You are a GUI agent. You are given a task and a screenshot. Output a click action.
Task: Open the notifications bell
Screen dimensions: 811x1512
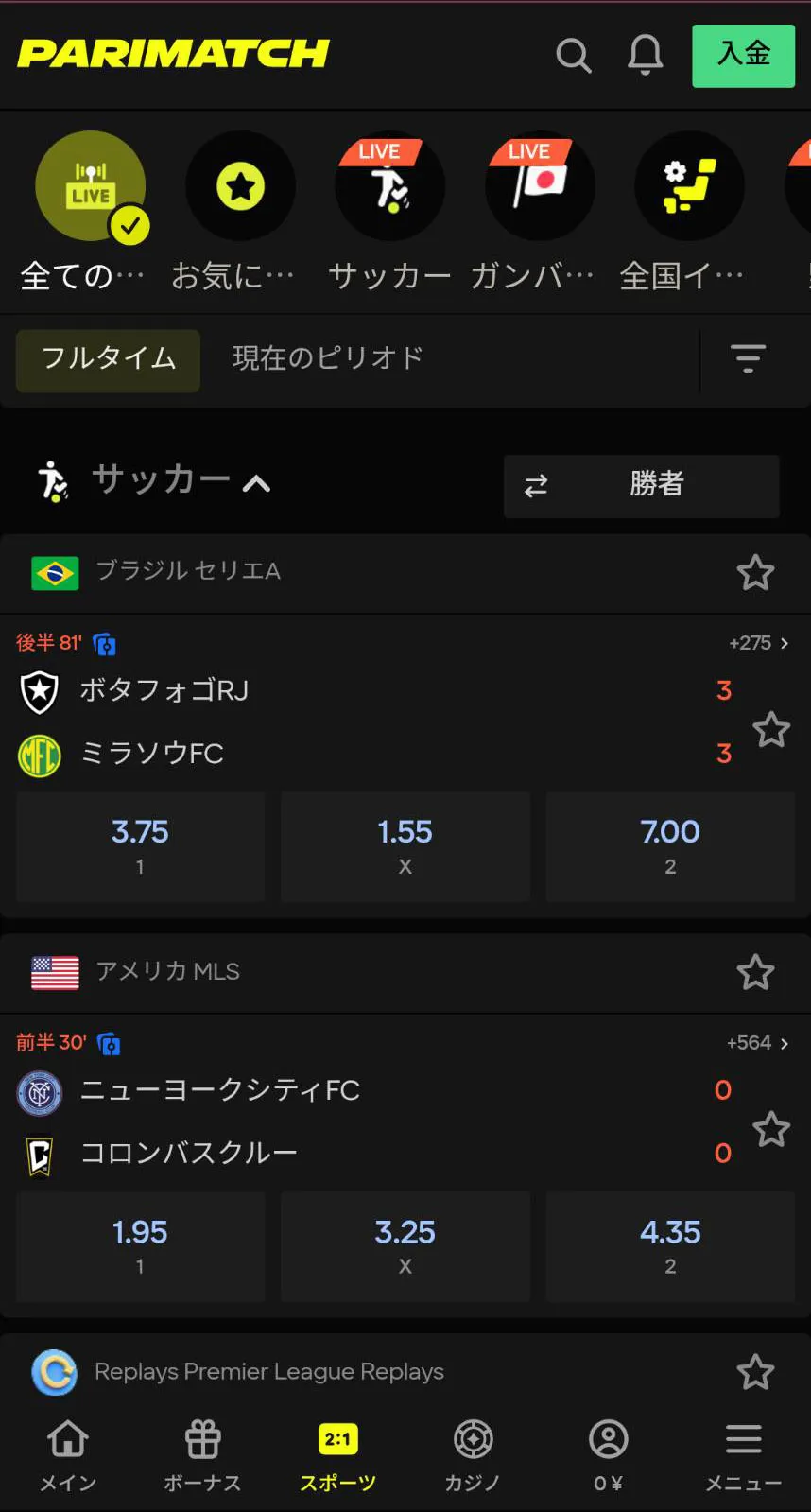coord(646,56)
